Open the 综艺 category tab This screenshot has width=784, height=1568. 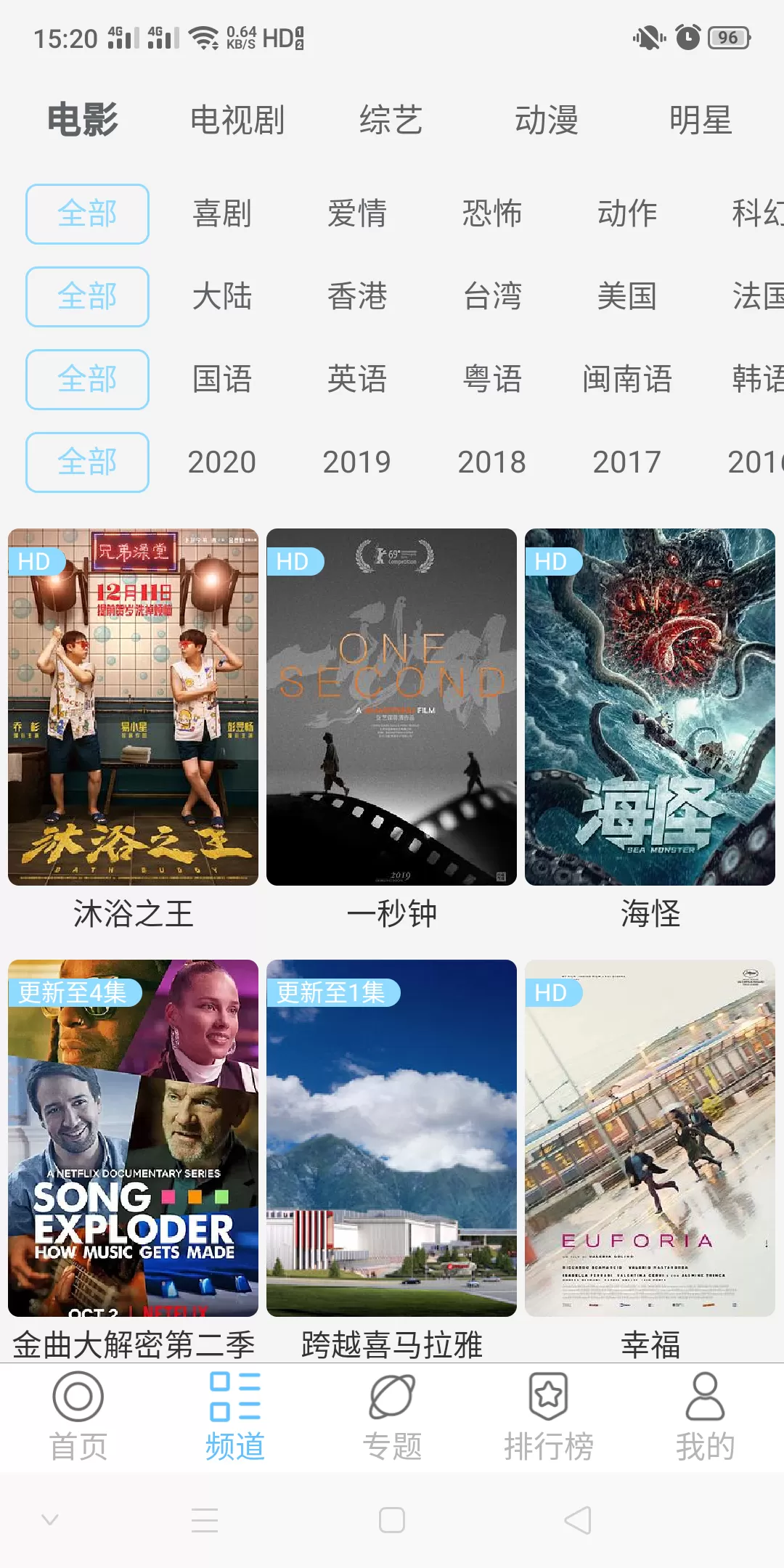point(391,120)
